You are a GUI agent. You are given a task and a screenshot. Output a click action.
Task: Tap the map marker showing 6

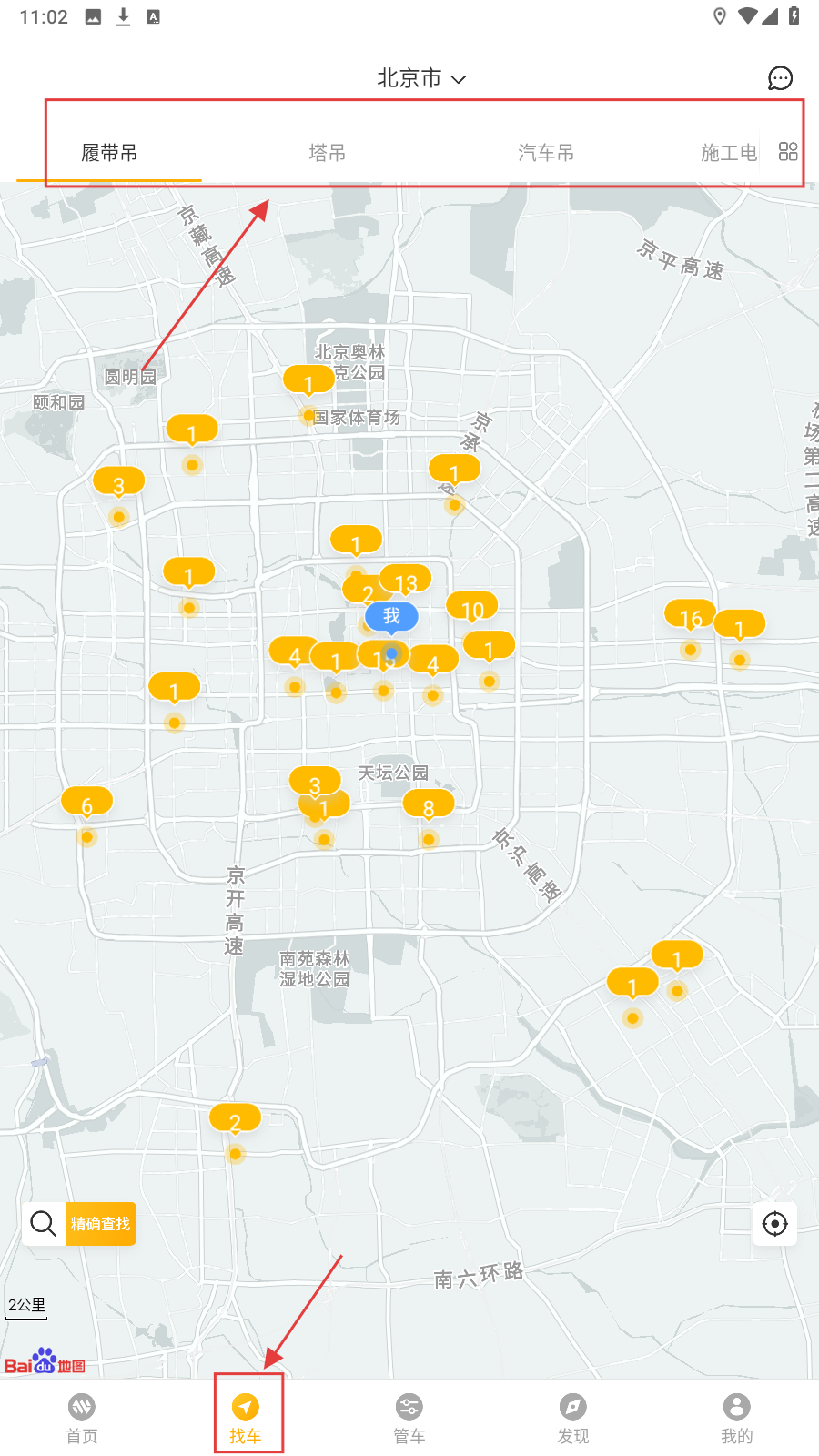pyautogui.click(x=86, y=805)
